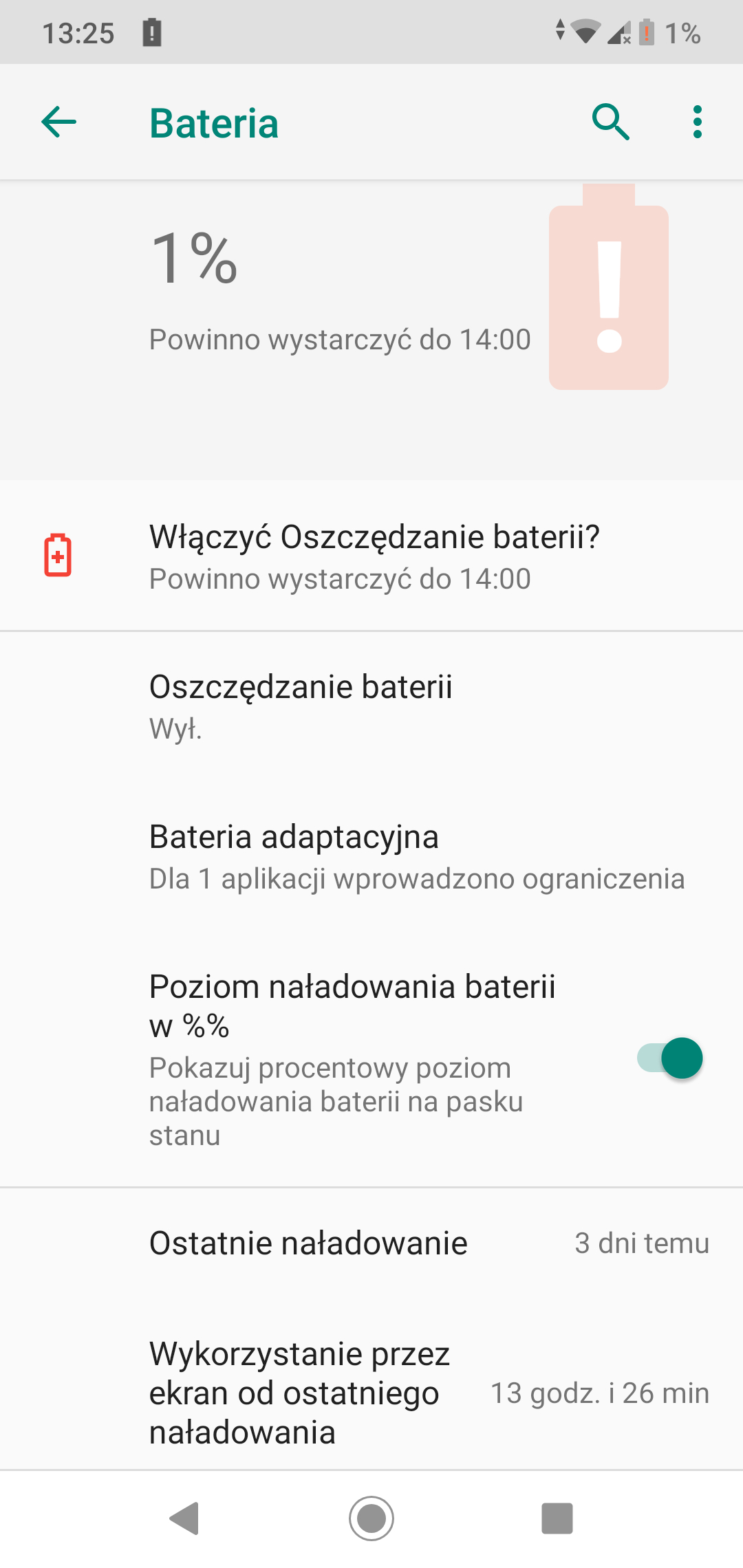Go back from Bateria settings
The image size is (743, 1568).
(x=59, y=123)
